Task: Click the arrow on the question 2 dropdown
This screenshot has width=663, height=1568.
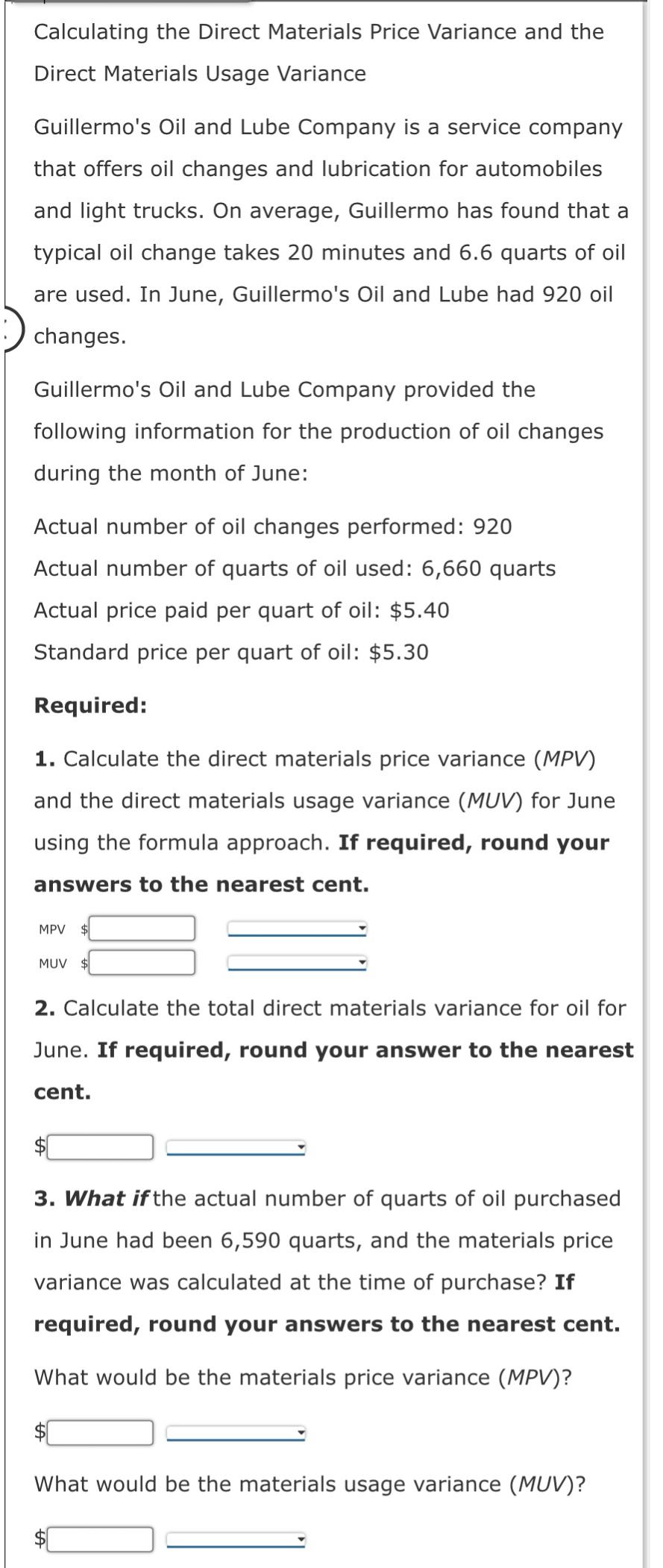Action: click(x=300, y=1147)
